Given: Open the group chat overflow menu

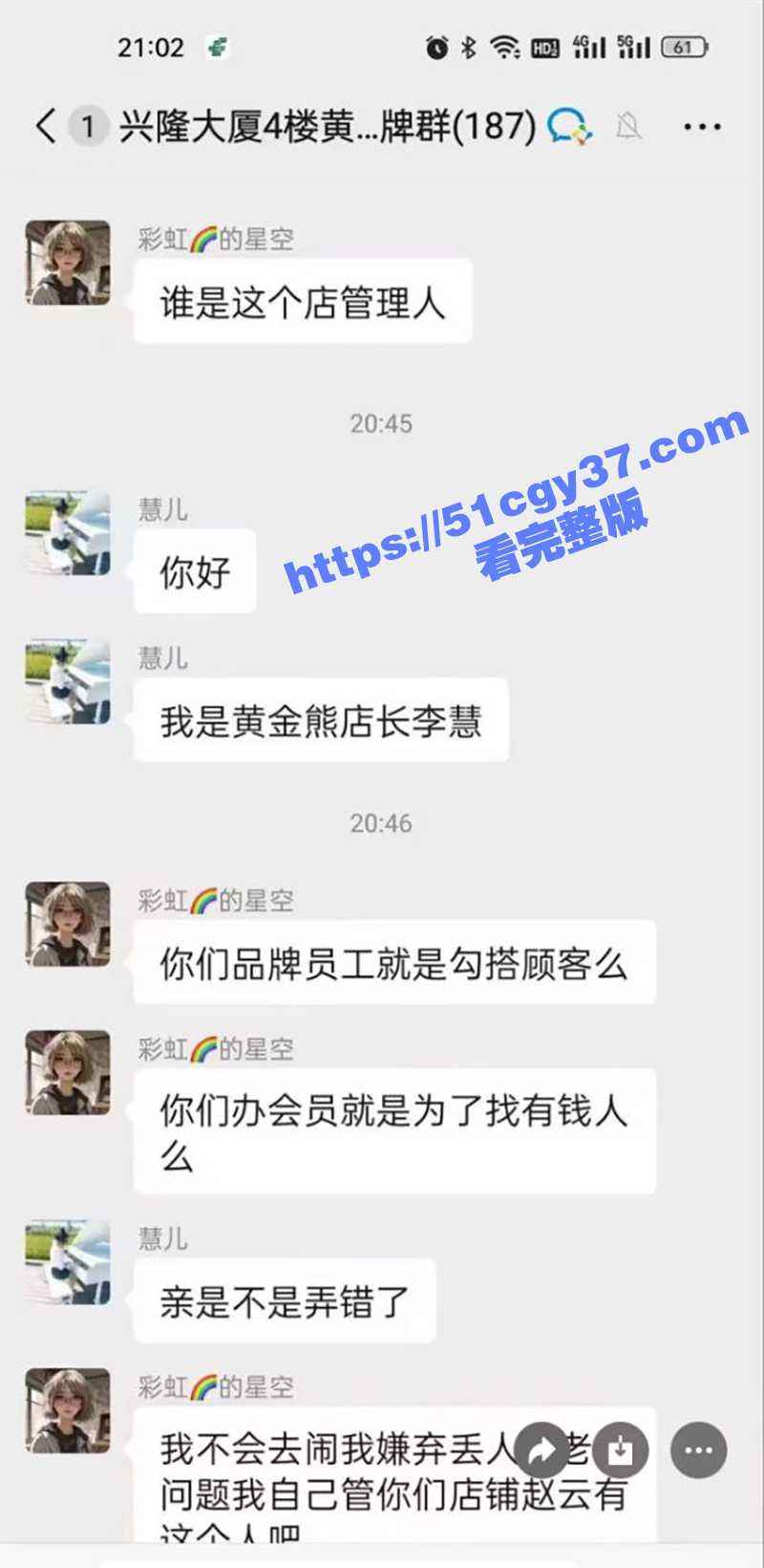Looking at the screenshot, I should coord(702,126).
